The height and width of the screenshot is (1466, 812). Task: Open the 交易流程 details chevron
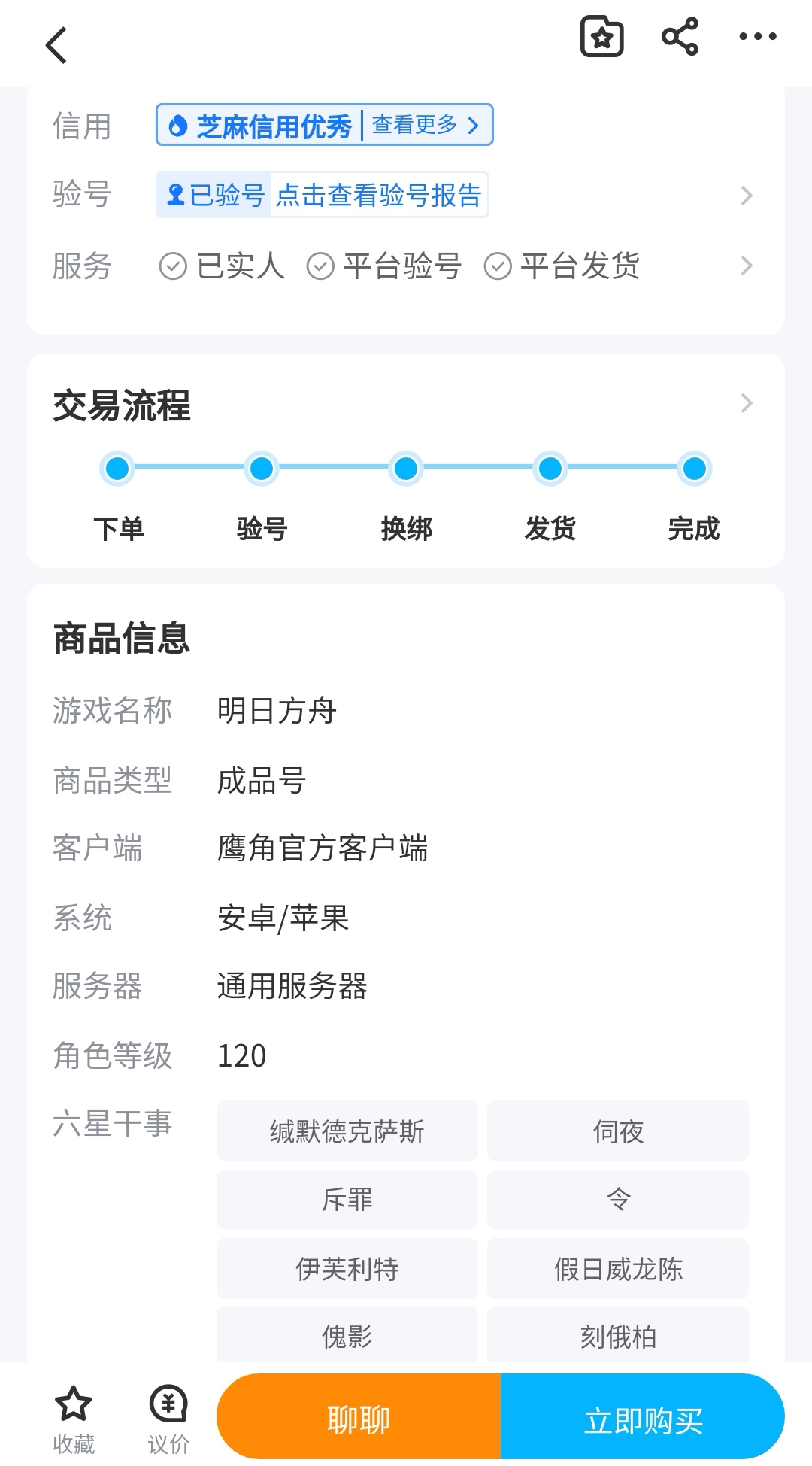click(746, 404)
